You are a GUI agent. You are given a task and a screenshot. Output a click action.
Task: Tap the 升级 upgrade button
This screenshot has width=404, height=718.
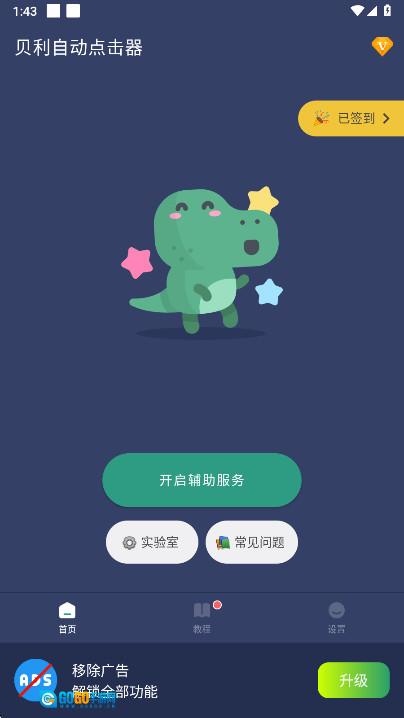click(354, 680)
